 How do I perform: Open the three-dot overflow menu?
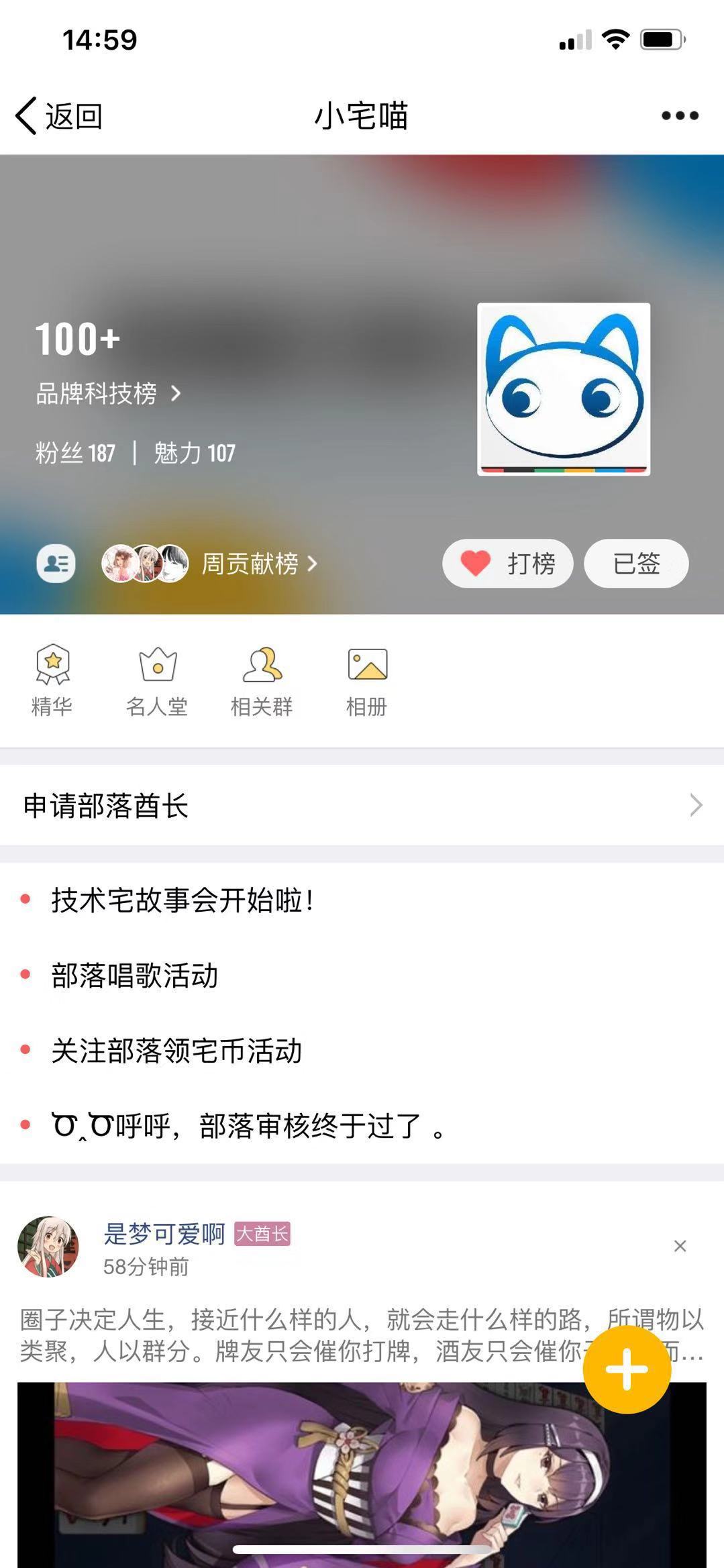coord(679,116)
